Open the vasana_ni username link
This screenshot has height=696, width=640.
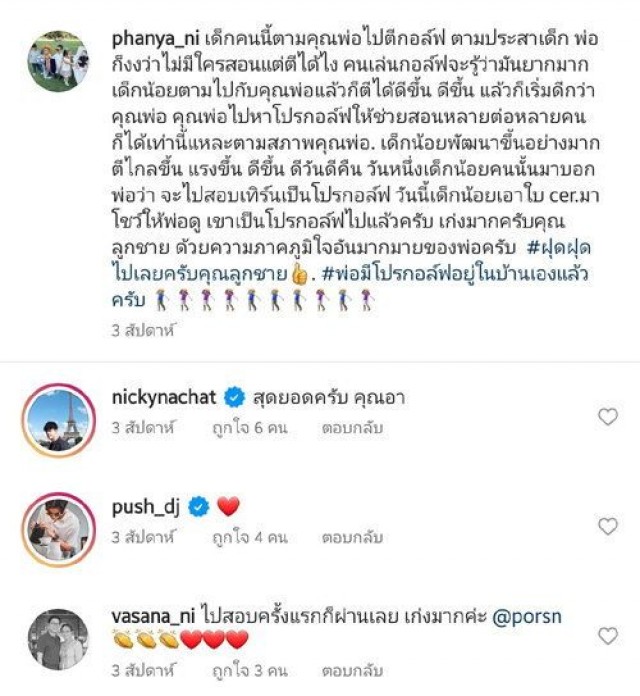click(158, 617)
